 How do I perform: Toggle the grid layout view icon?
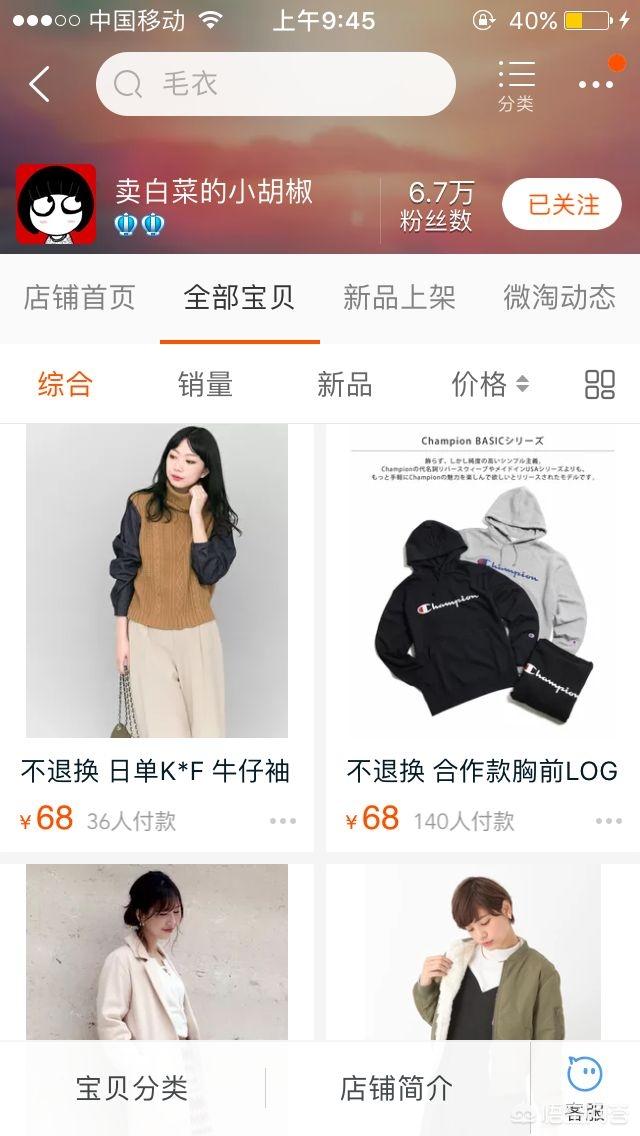(x=599, y=385)
